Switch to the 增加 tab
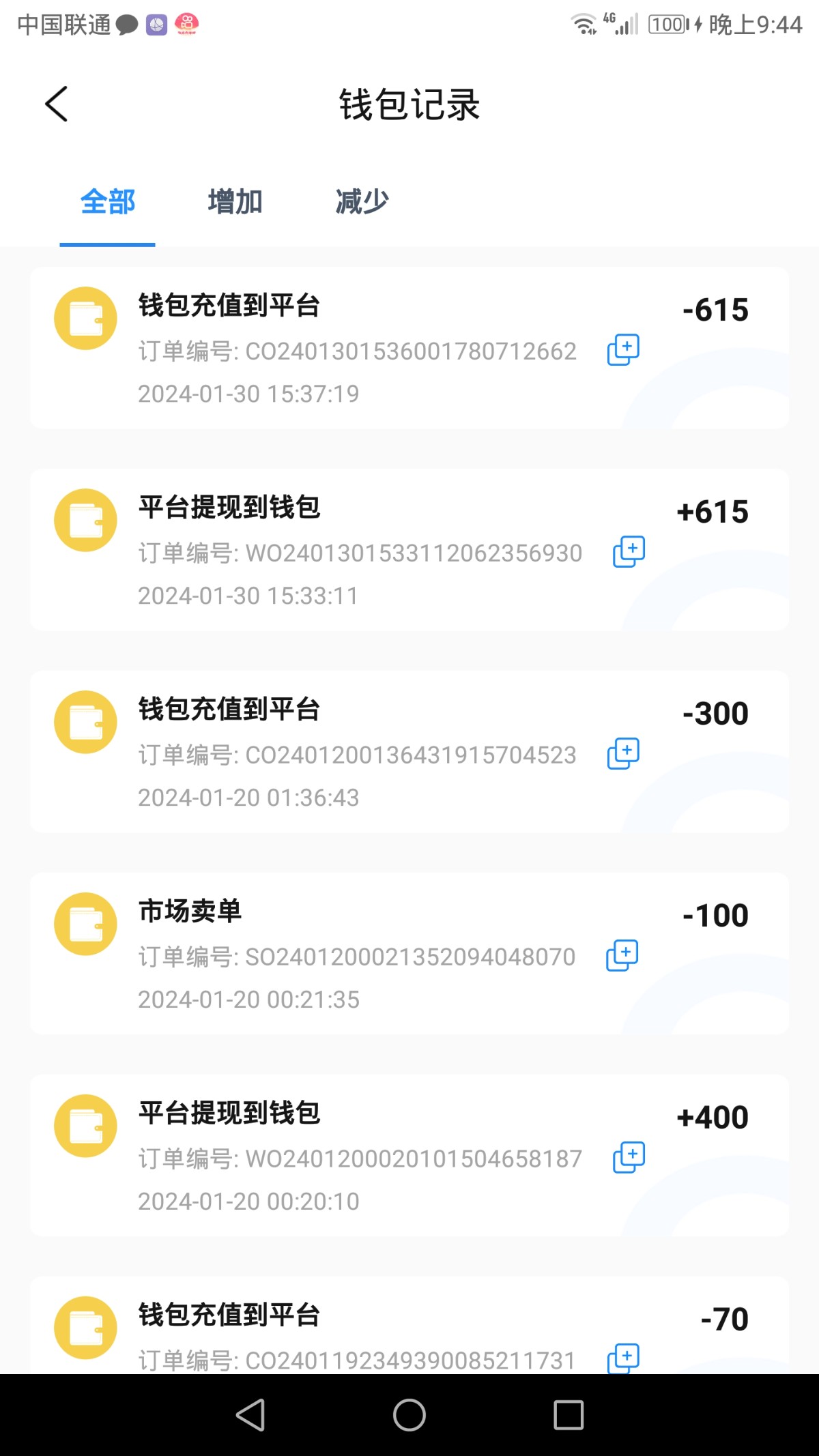 [235, 202]
